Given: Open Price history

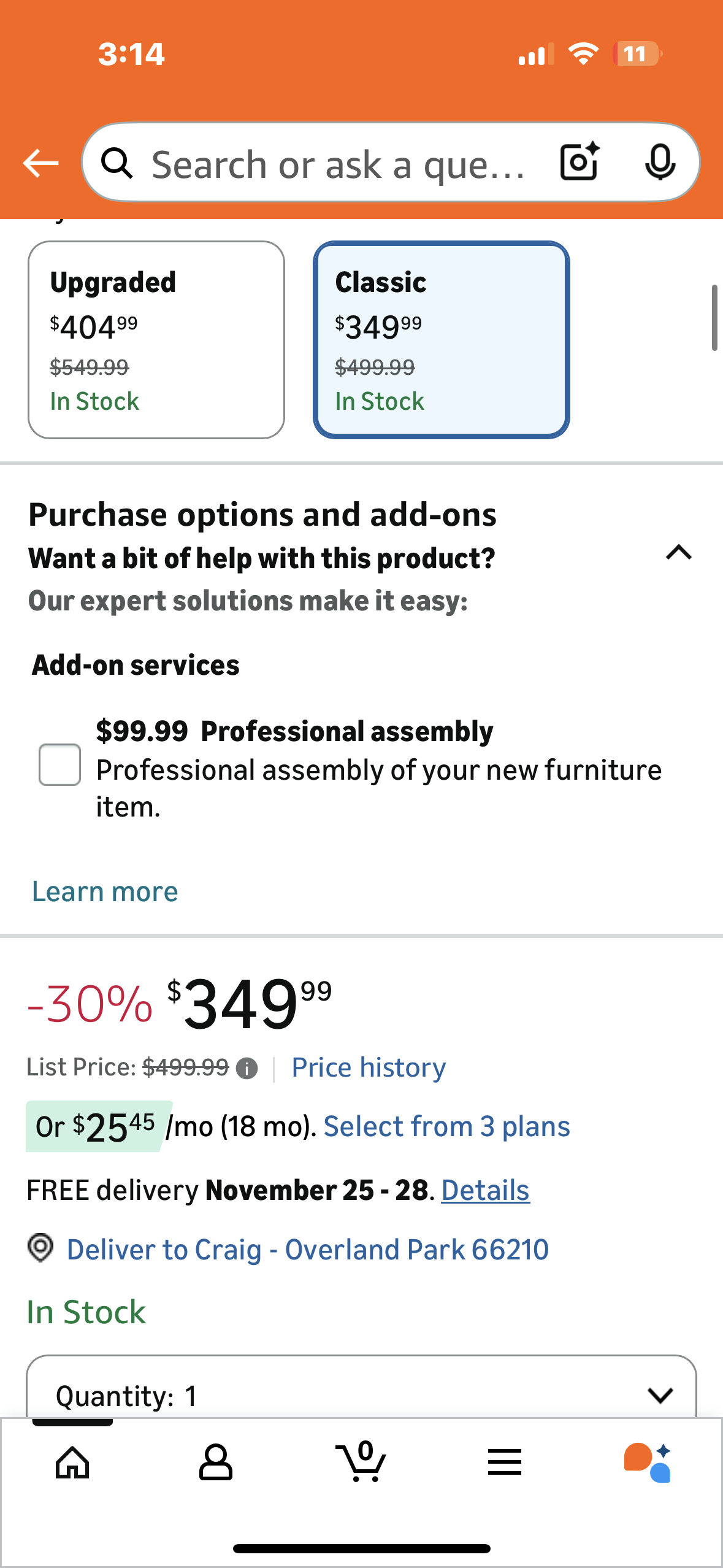Looking at the screenshot, I should pyautogui.click(x=368, y=1067).
